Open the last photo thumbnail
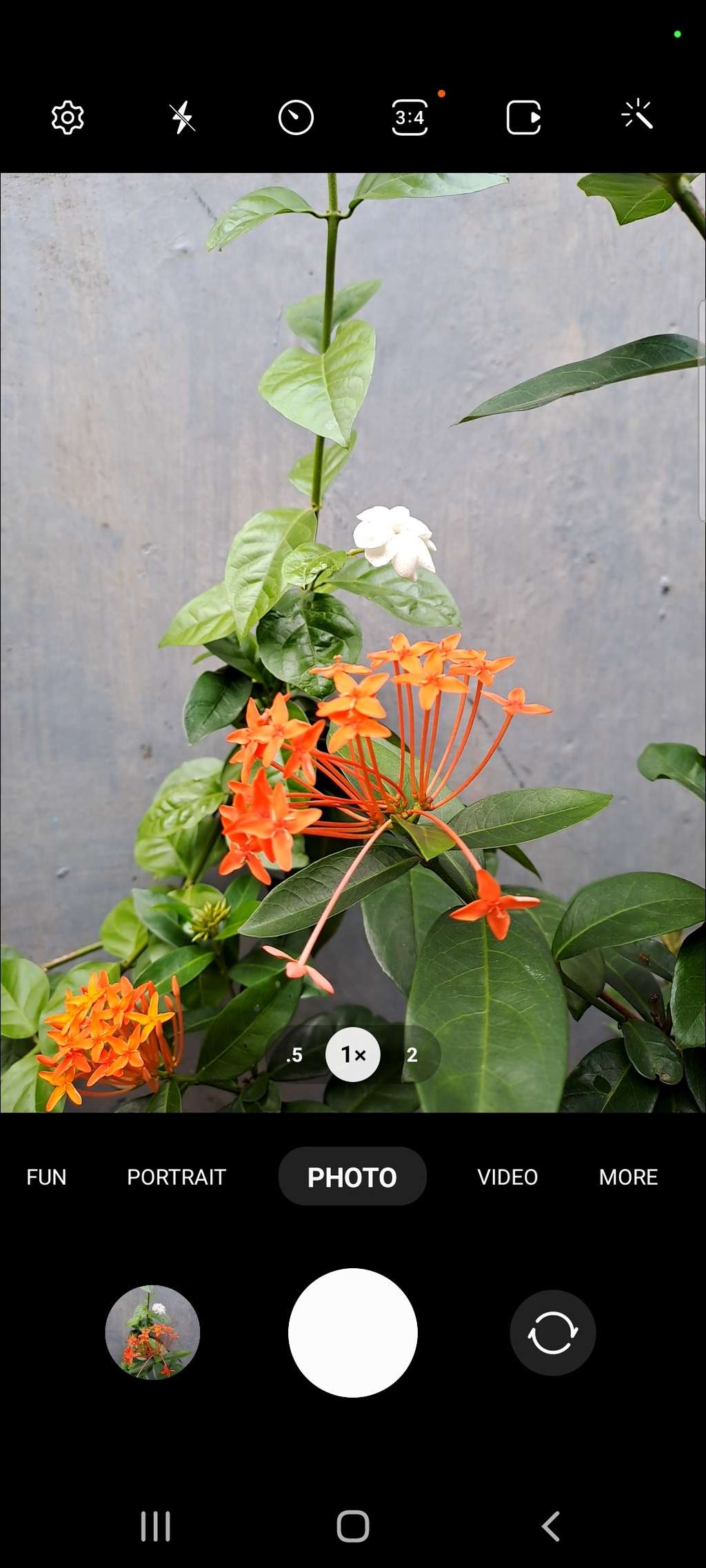This screenshot has height=1568, width=706. pyautogui.click(x=152, y=1332)
